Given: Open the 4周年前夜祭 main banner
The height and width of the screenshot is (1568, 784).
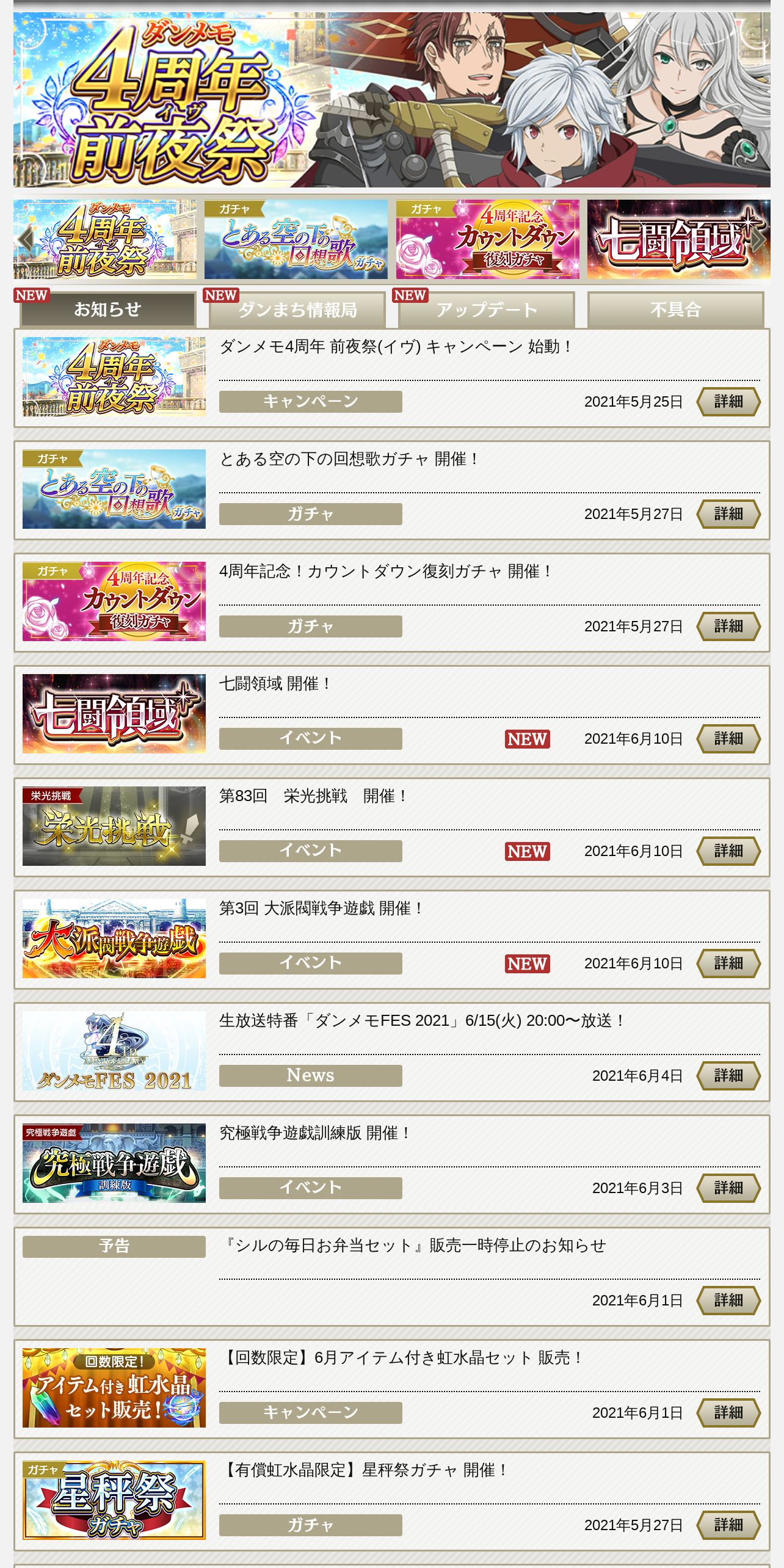Looking at the screenshot, I should click(x=391, y=100).
